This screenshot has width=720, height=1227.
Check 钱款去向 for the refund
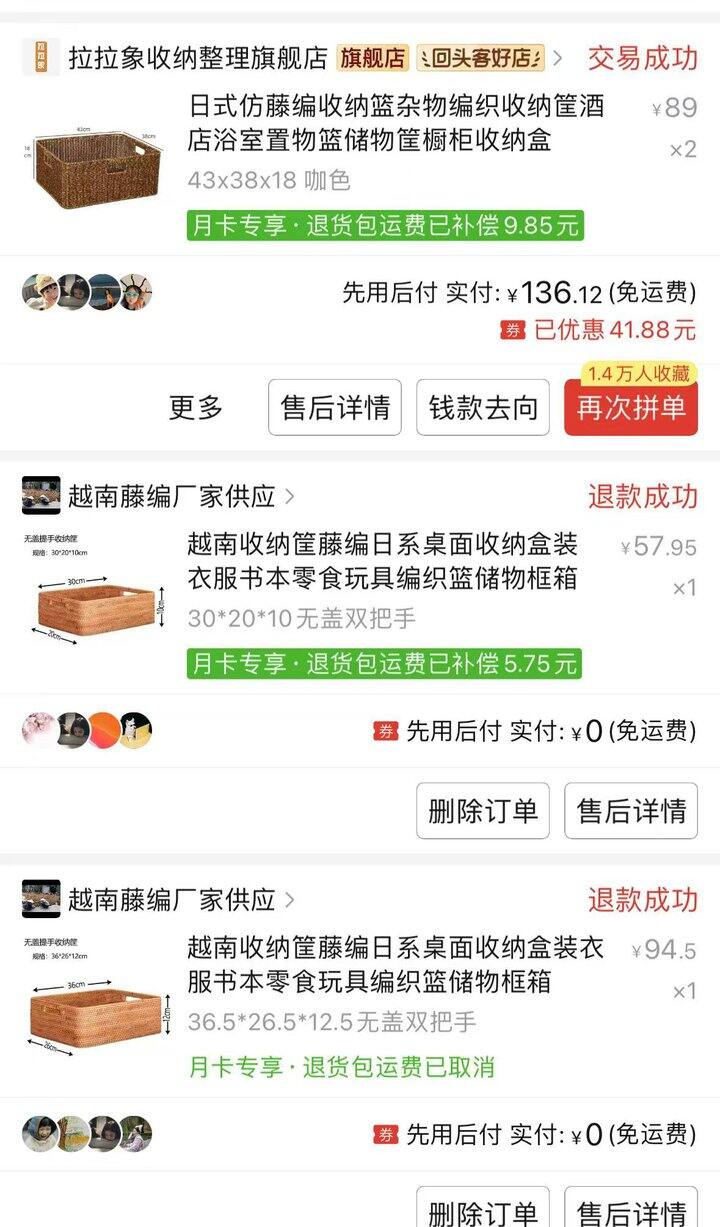(483, 407)
